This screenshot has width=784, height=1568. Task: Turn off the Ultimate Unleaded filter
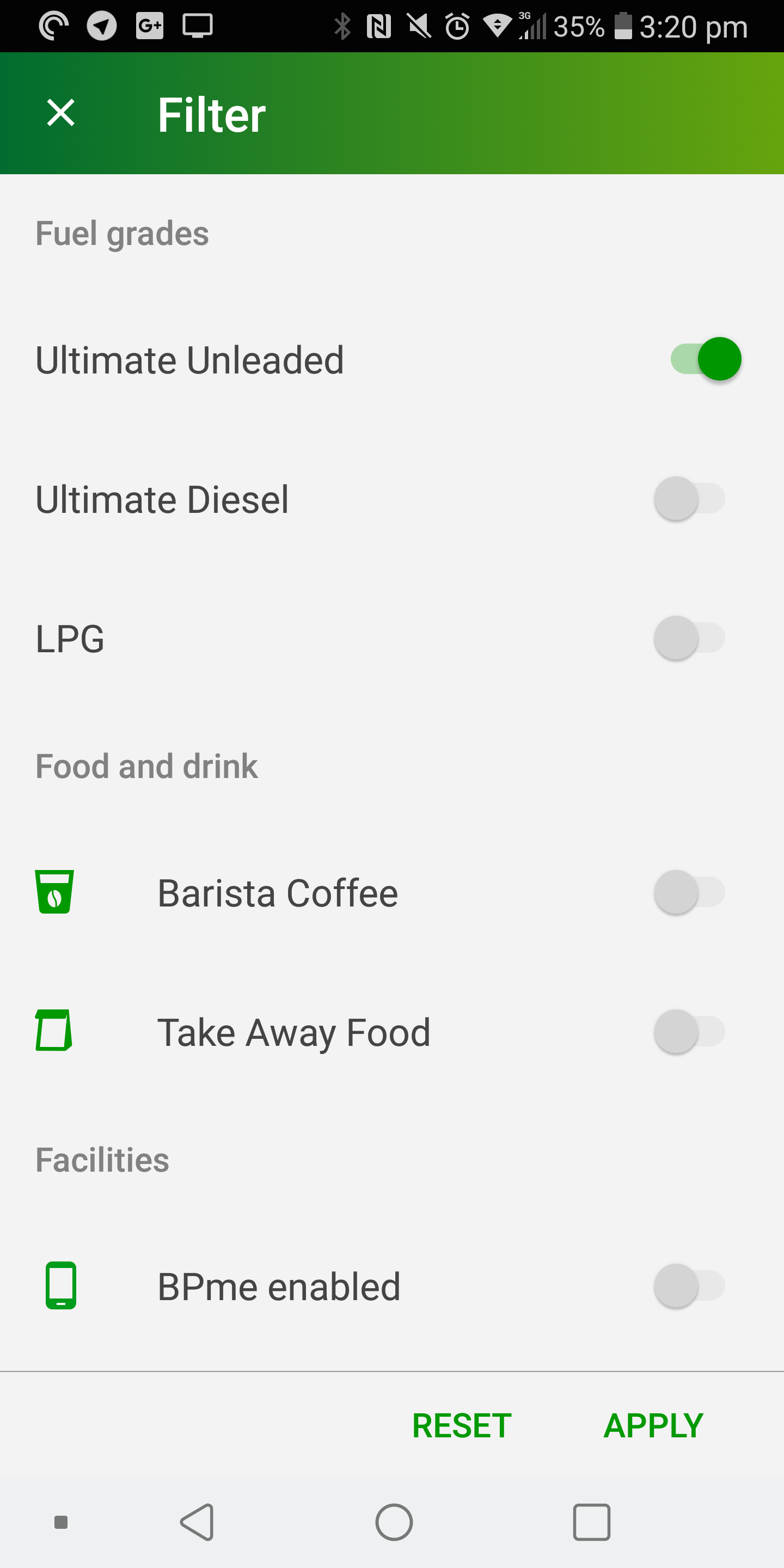[706, 359]
